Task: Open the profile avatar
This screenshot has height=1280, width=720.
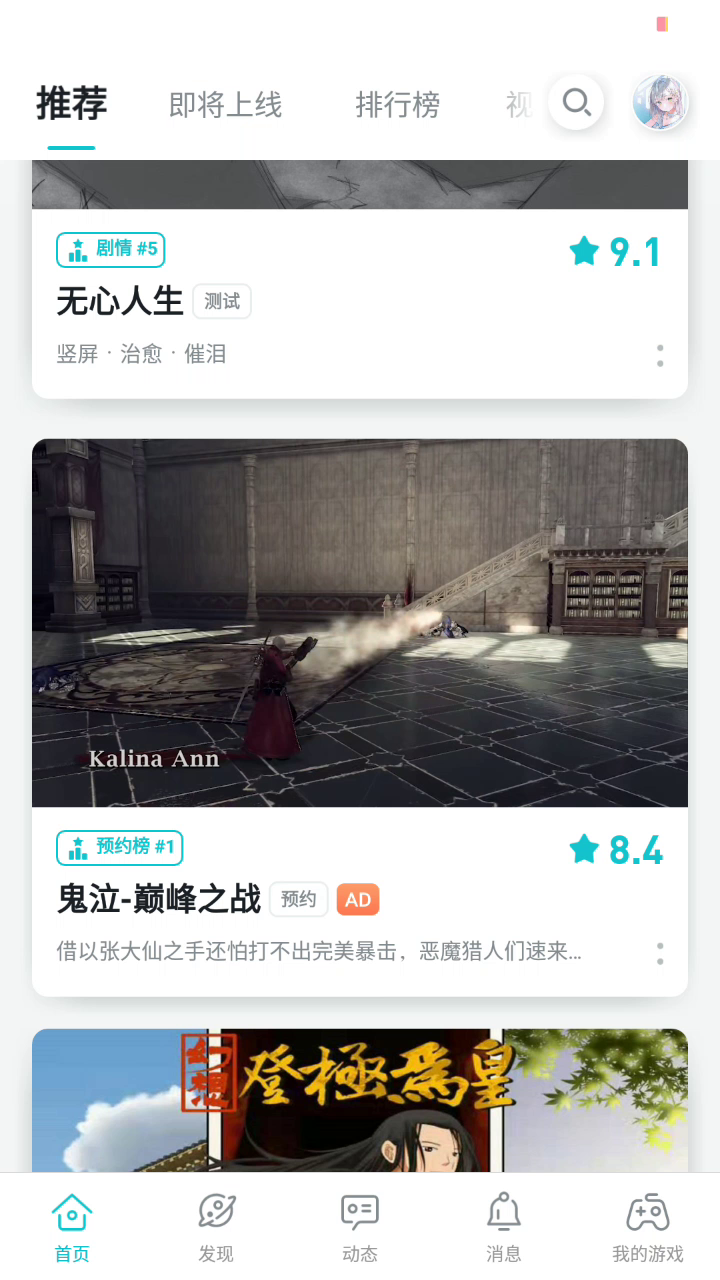Action: tap(660, 102)
